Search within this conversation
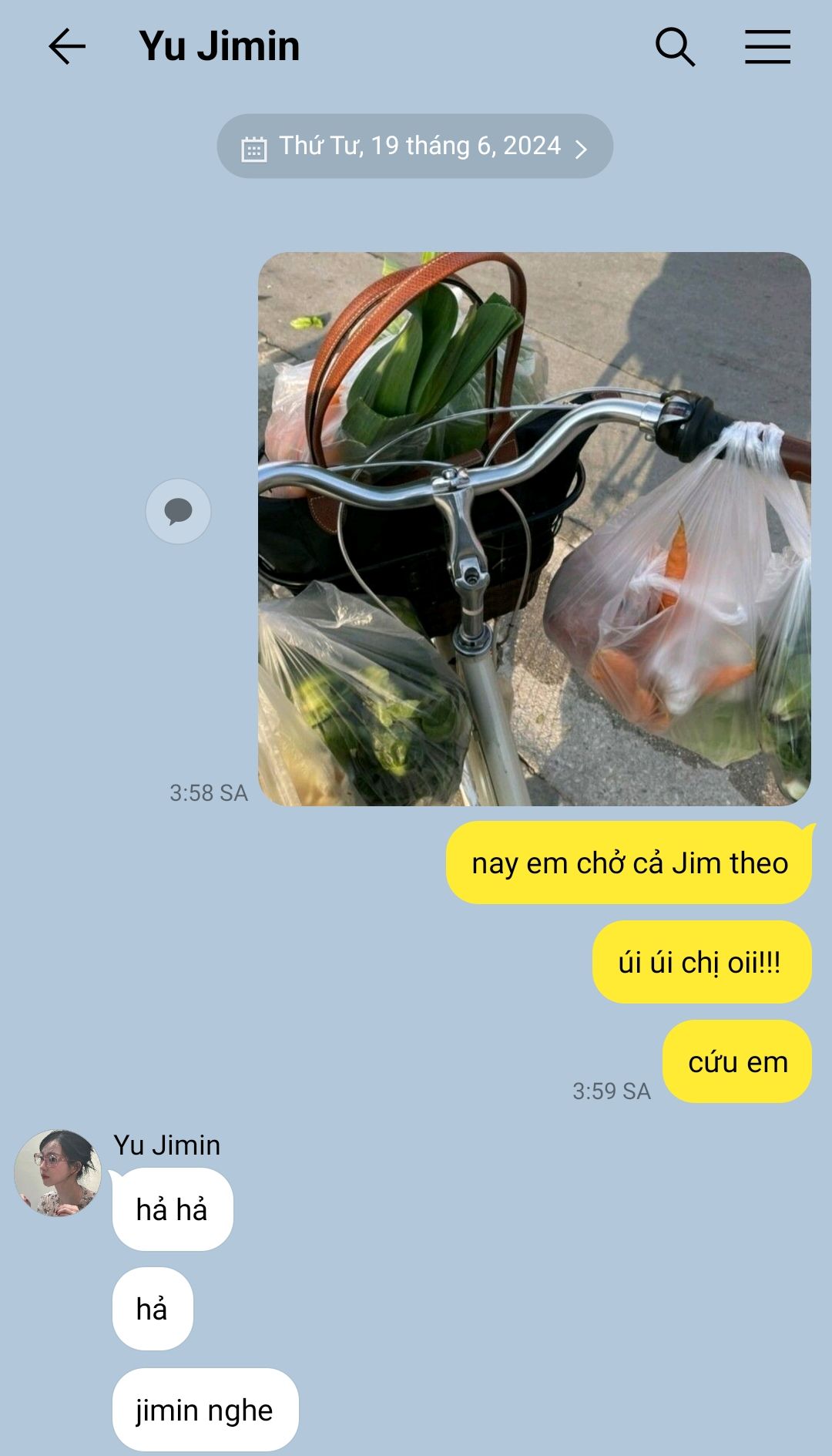Screen dimensions: 832x1456 [x=675, y=47]
